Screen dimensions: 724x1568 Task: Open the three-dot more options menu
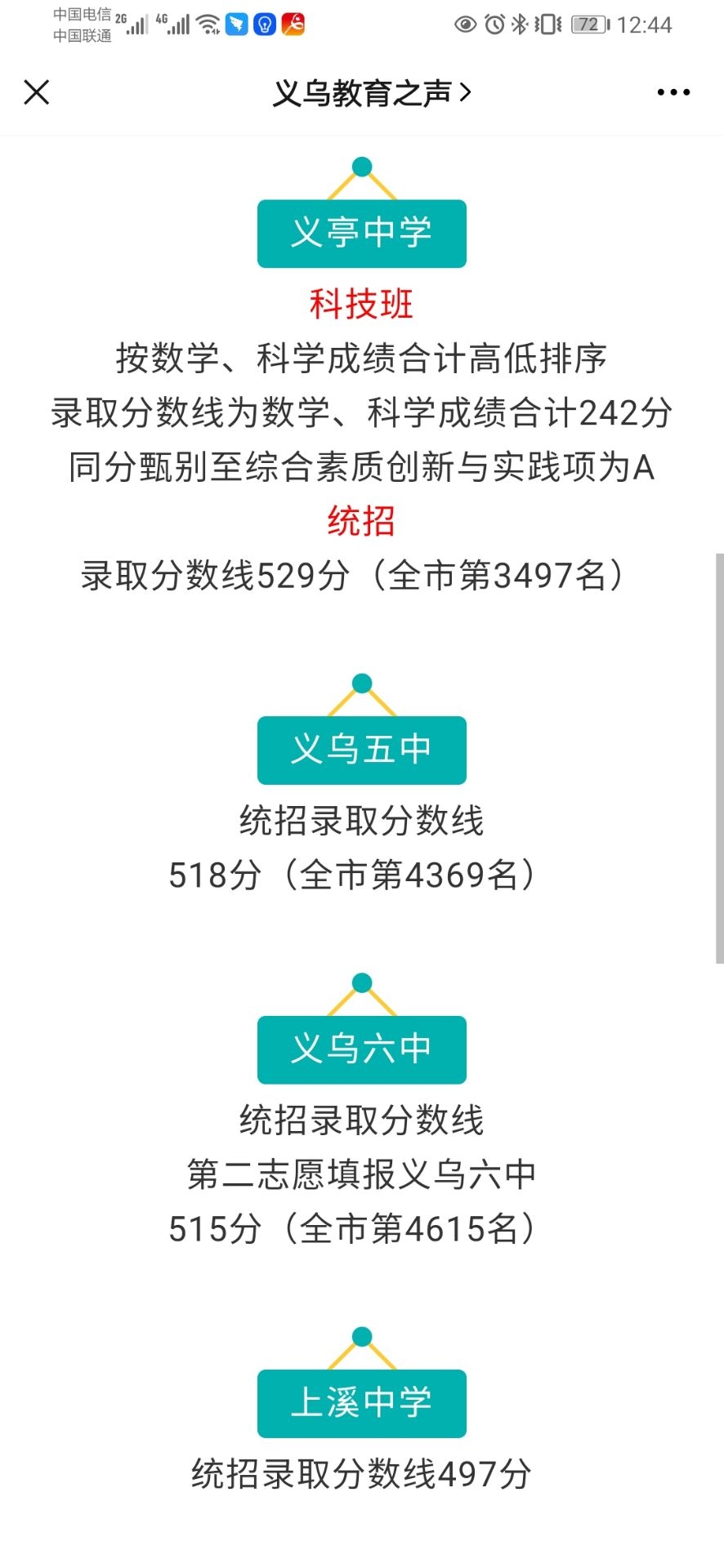(673, 92)
